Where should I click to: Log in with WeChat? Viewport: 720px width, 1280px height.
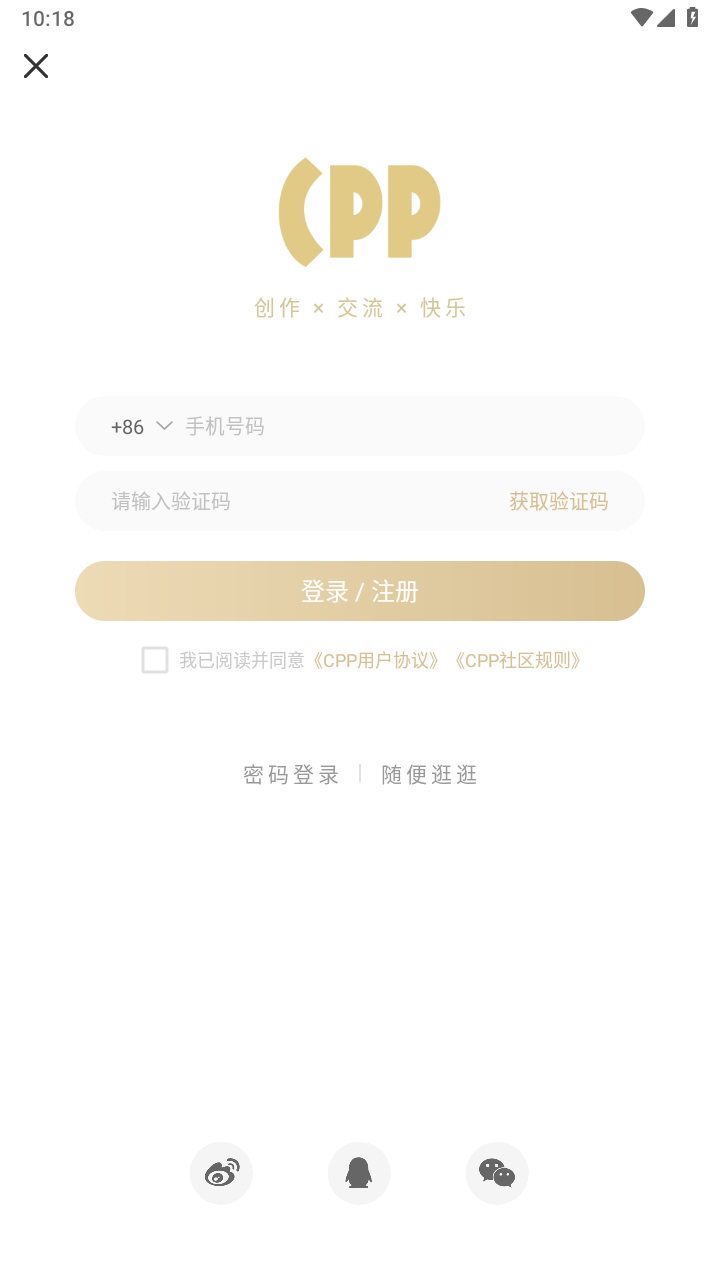tap(497, 1173)
